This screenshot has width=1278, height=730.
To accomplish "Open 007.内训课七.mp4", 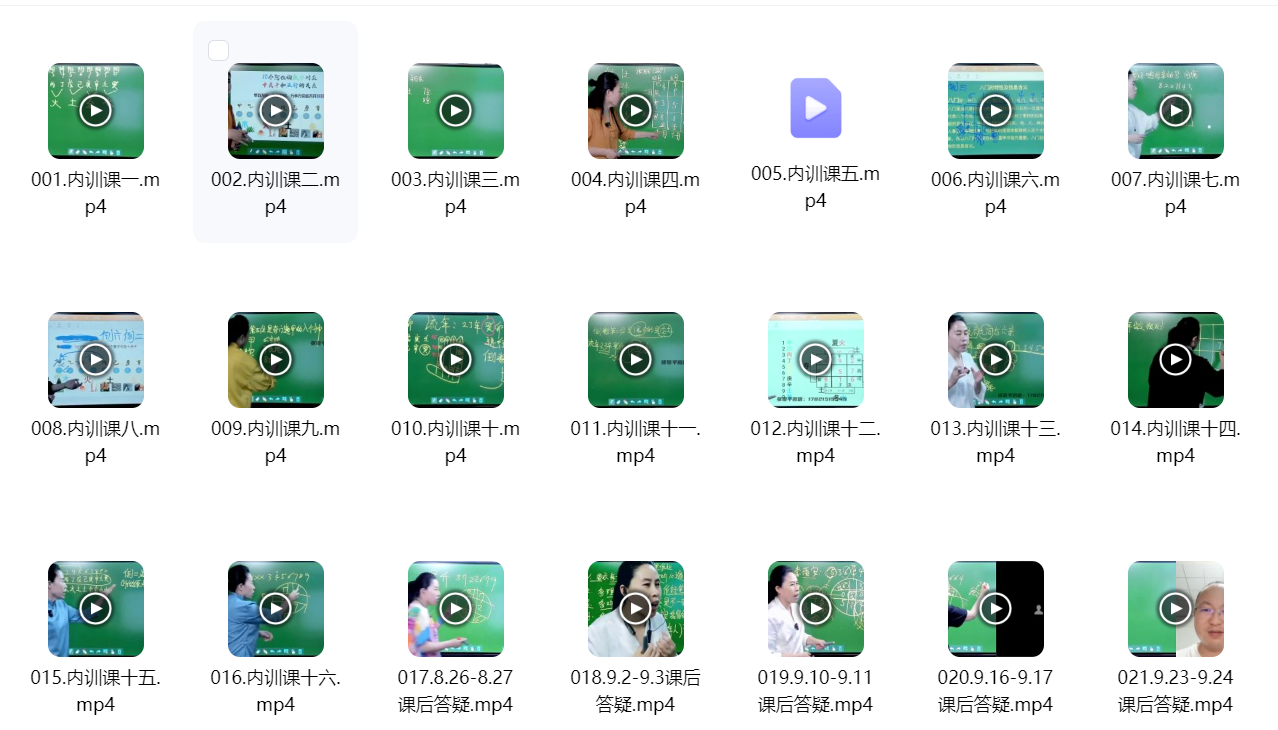I will [1176, 110].
